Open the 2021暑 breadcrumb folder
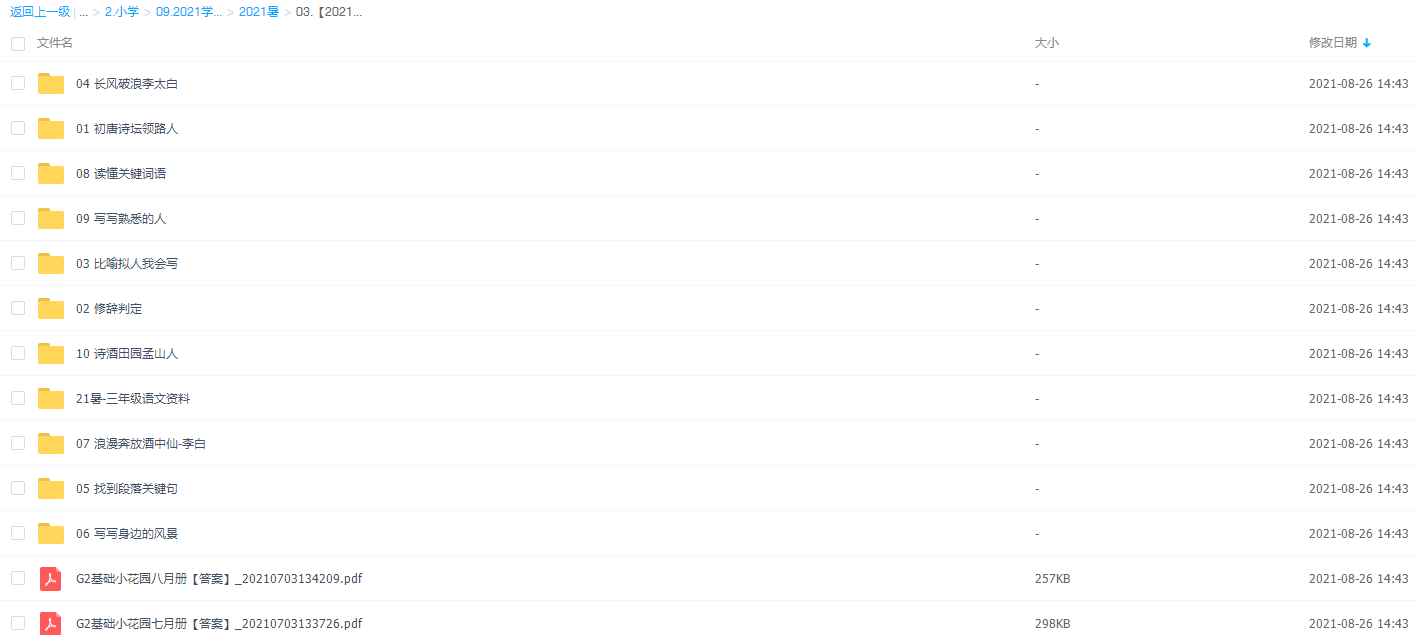The height and width of the screenshot is (635, 1419). (x=258, y=12)
